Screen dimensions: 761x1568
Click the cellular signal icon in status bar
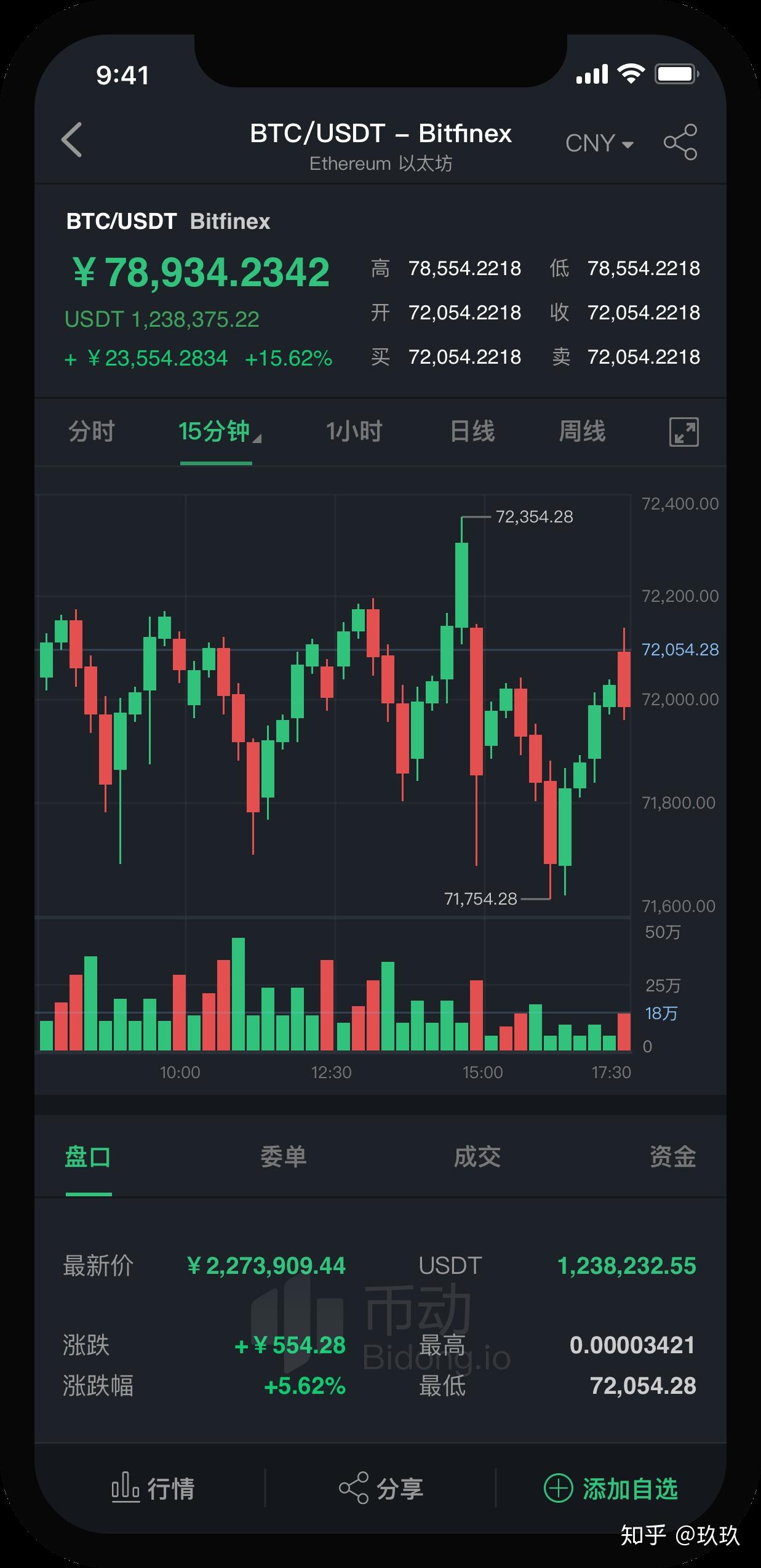(592, 73)
